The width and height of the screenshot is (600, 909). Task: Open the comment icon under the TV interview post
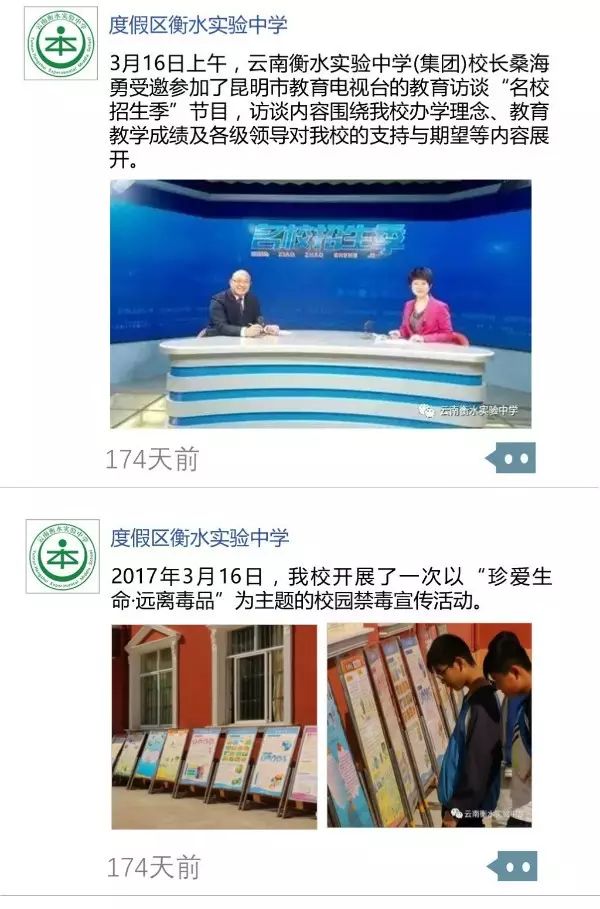pyautogui.click(x=511, y=458)
